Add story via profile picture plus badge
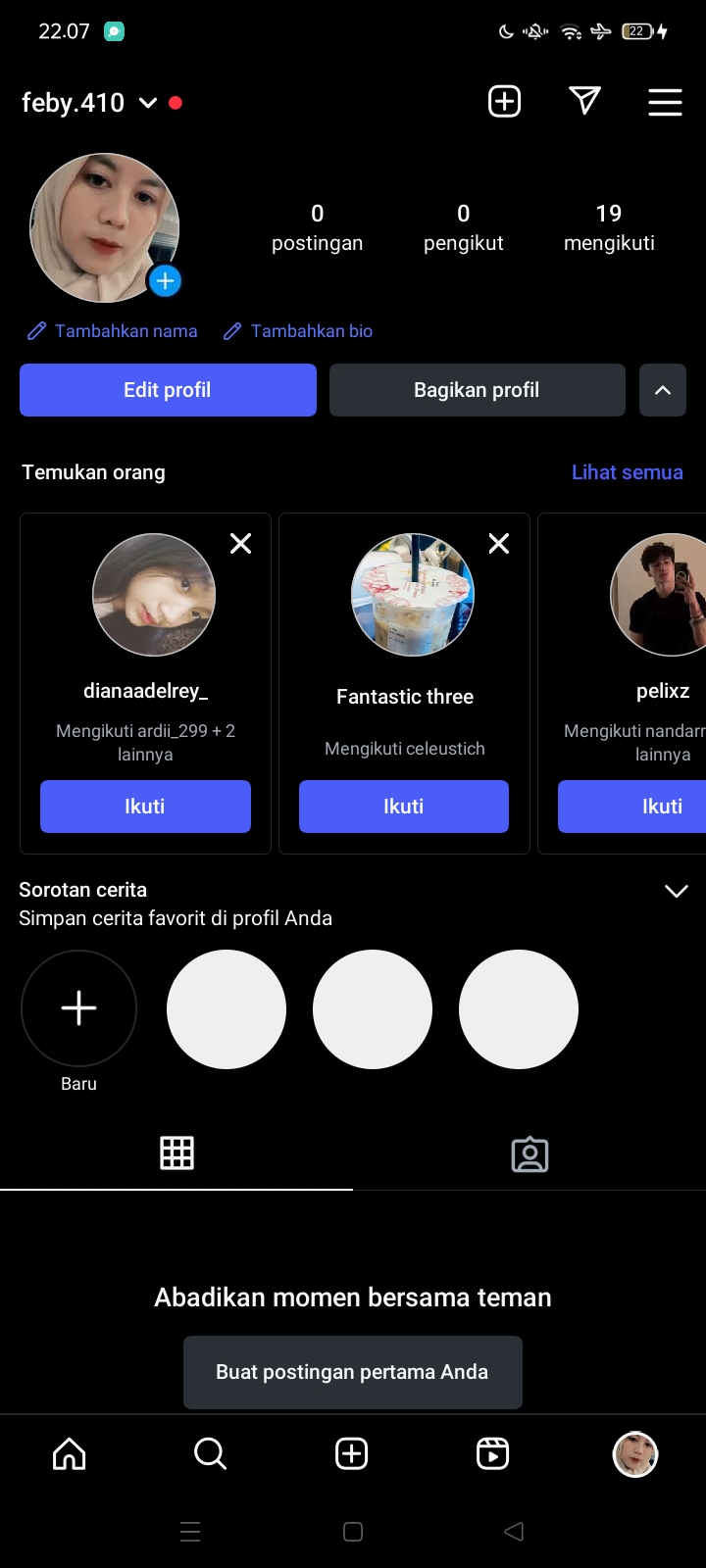Viewport: 706px width, 1568px height. click(165, 281)
